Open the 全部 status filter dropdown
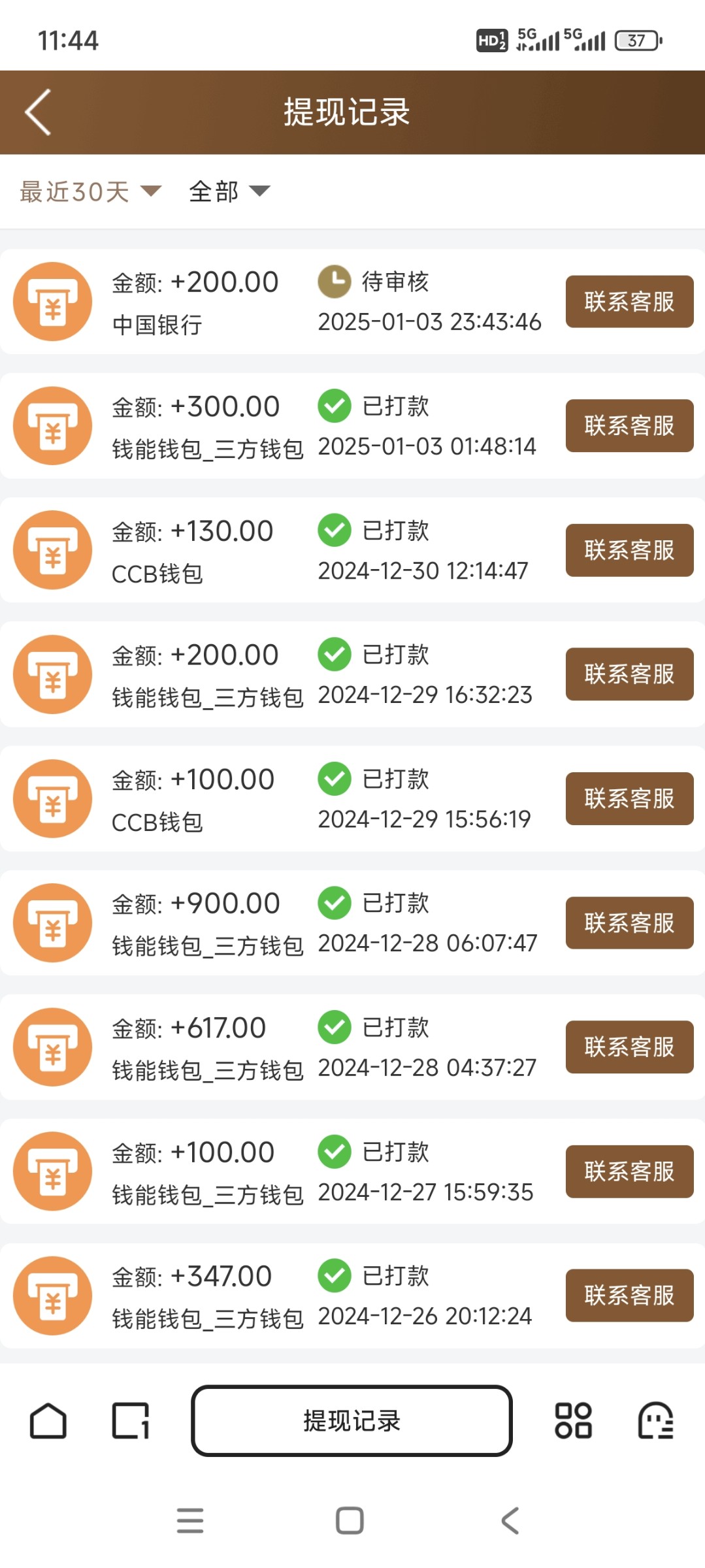 click(229, 191)
